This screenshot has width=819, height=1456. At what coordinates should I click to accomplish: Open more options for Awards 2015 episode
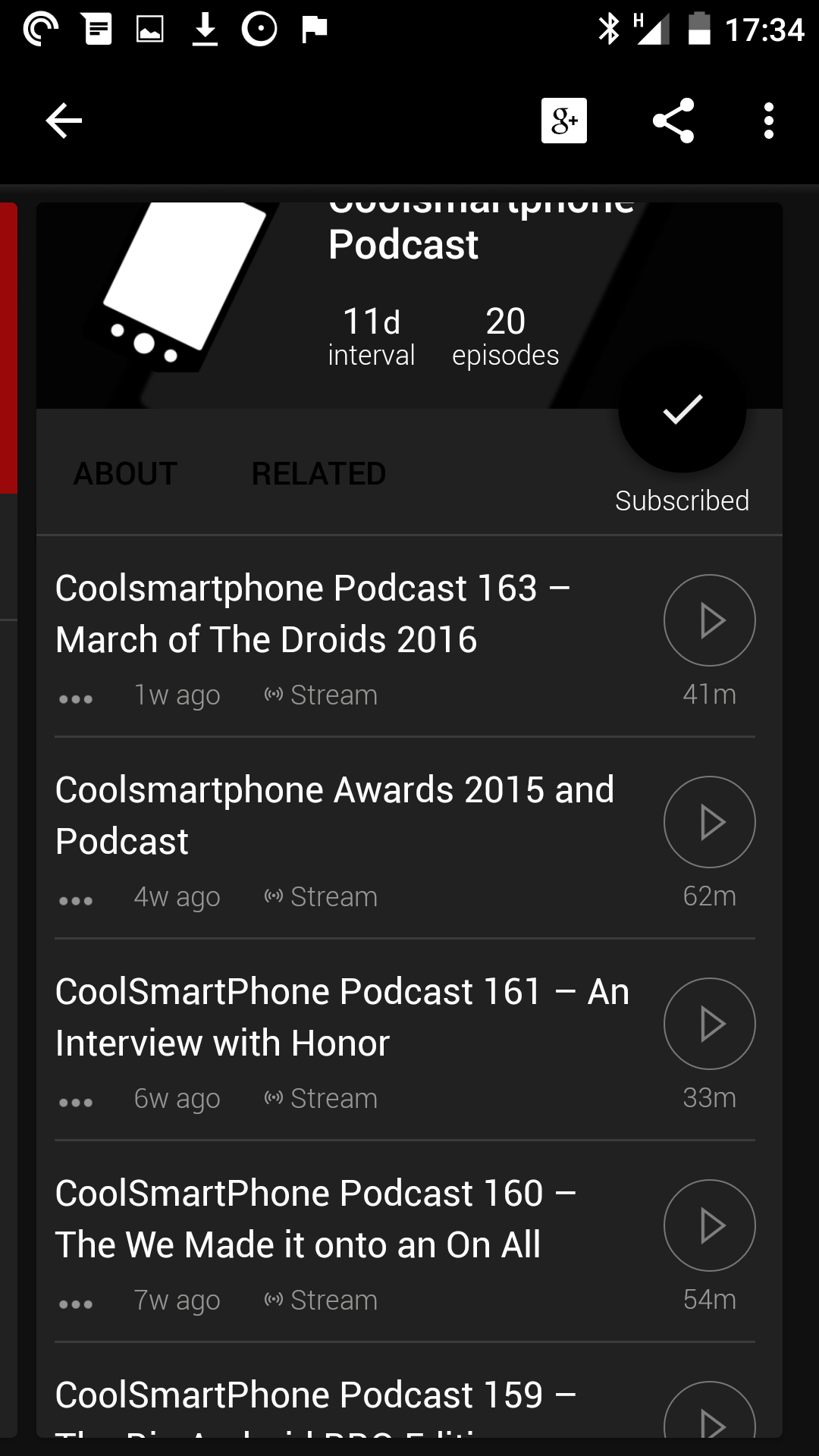[76, 900]
